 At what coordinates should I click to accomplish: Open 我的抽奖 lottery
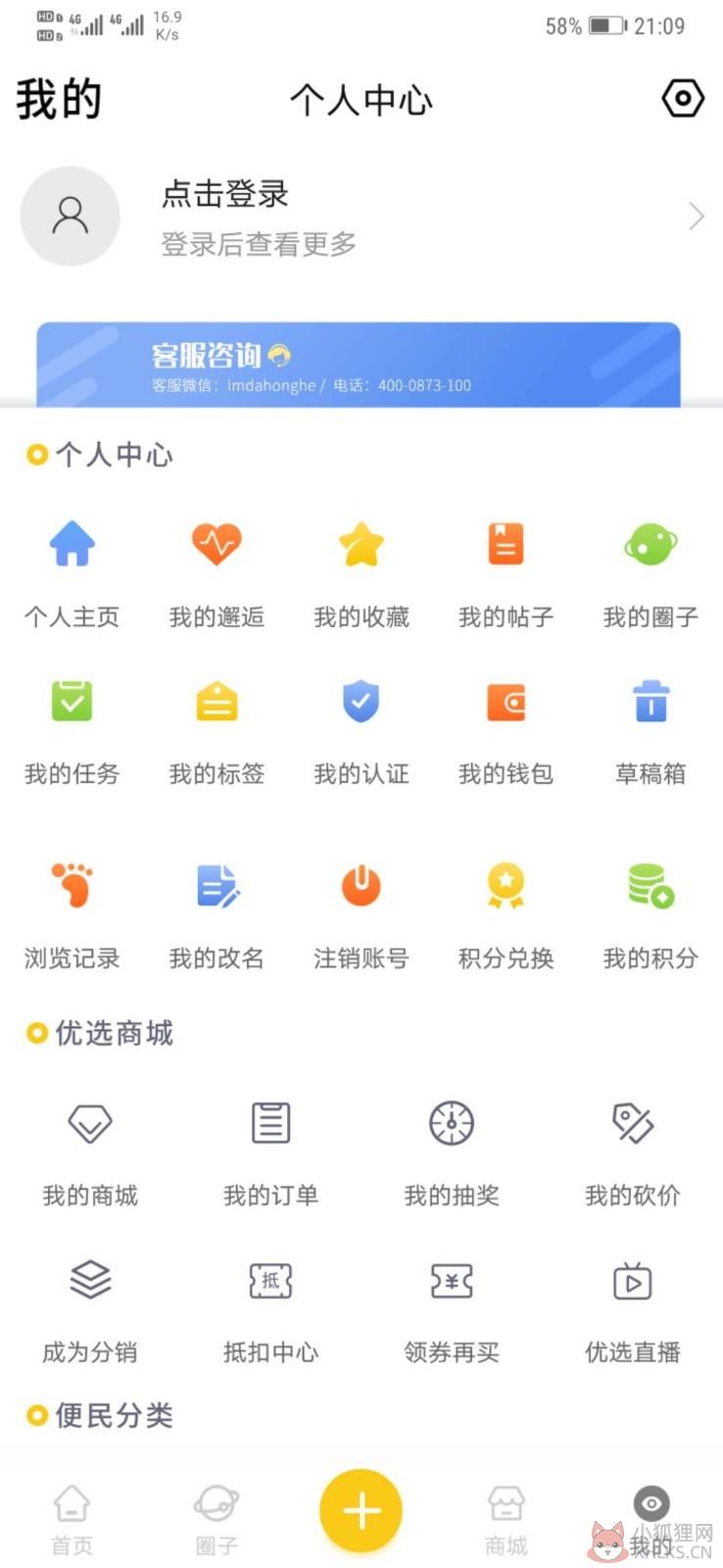coord(452,1152)
